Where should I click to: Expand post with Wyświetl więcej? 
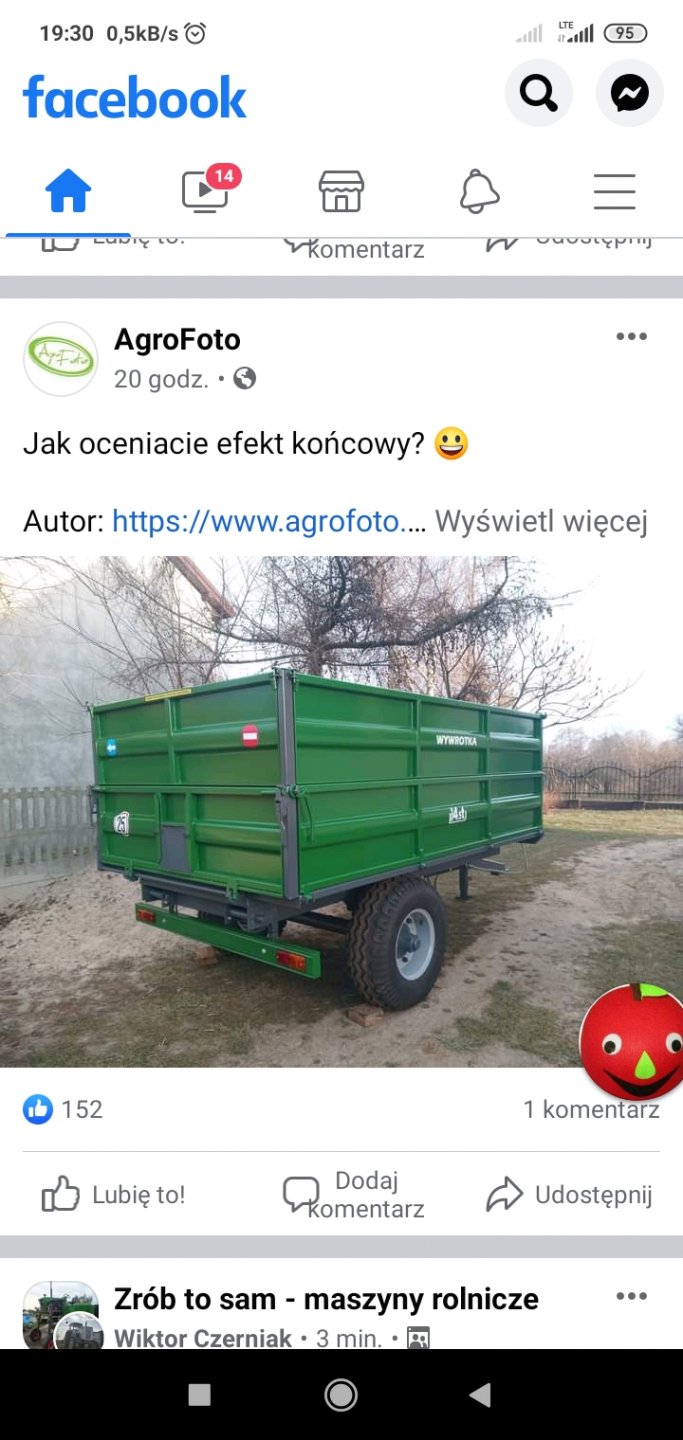tap(541, 521)
